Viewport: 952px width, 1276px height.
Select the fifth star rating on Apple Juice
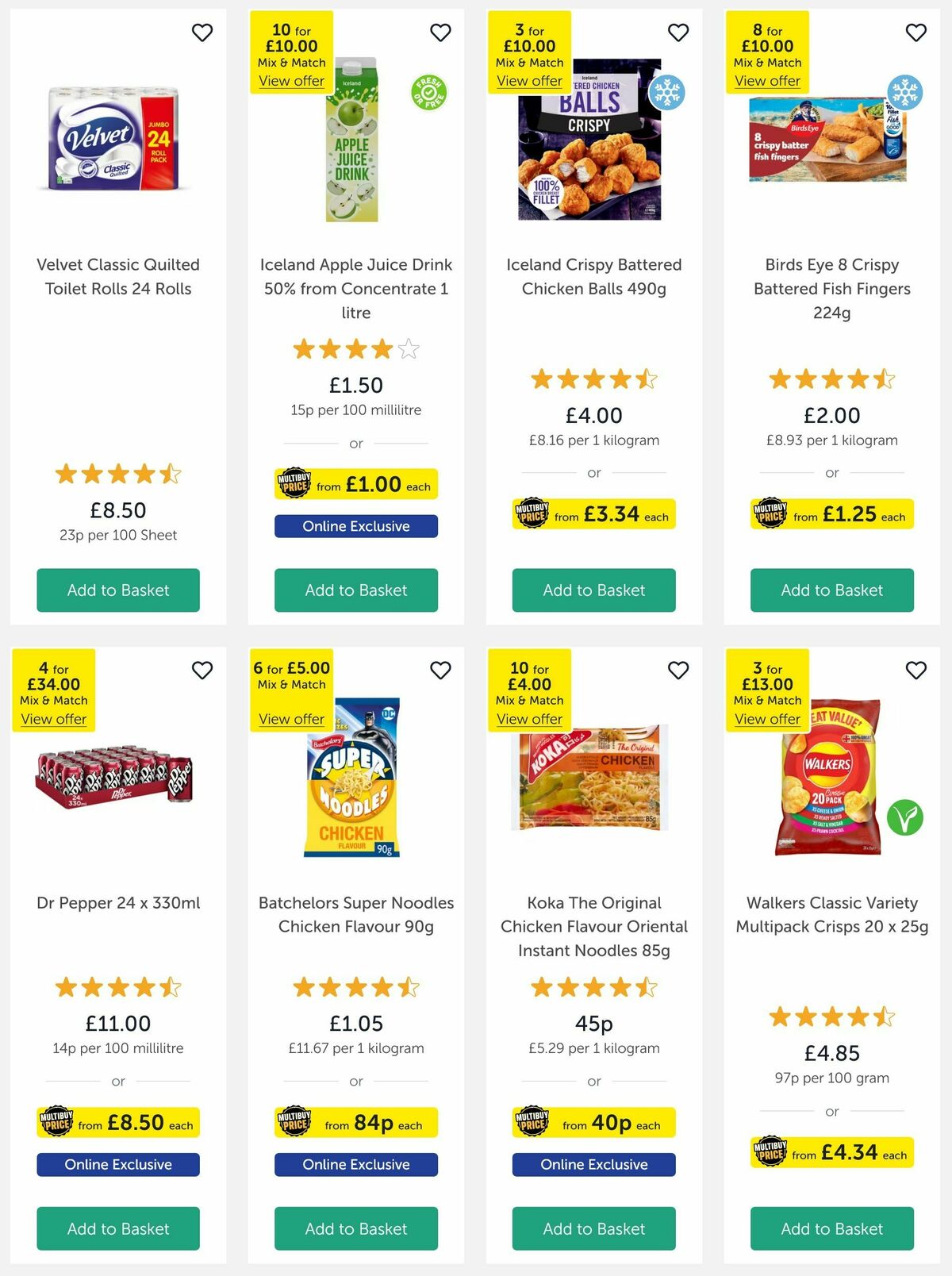tap(409, 348)
